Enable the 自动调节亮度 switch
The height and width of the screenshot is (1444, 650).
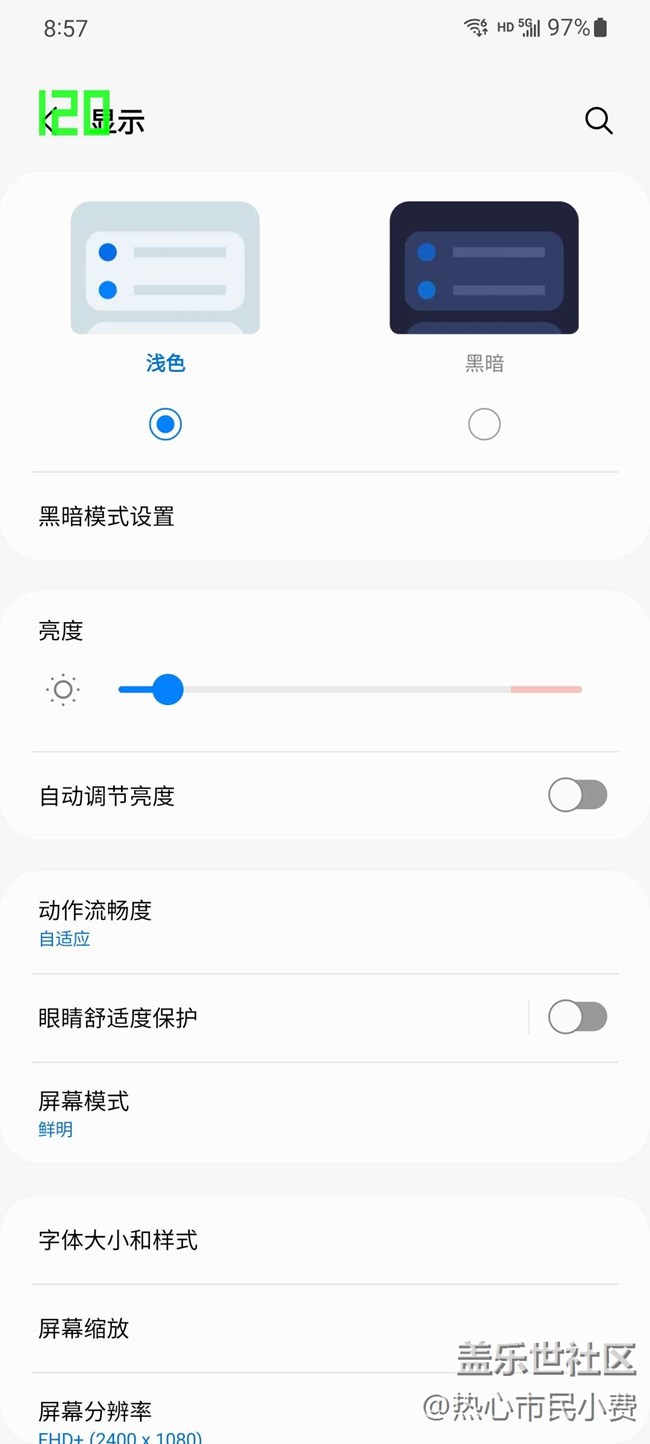coord(578,795)
